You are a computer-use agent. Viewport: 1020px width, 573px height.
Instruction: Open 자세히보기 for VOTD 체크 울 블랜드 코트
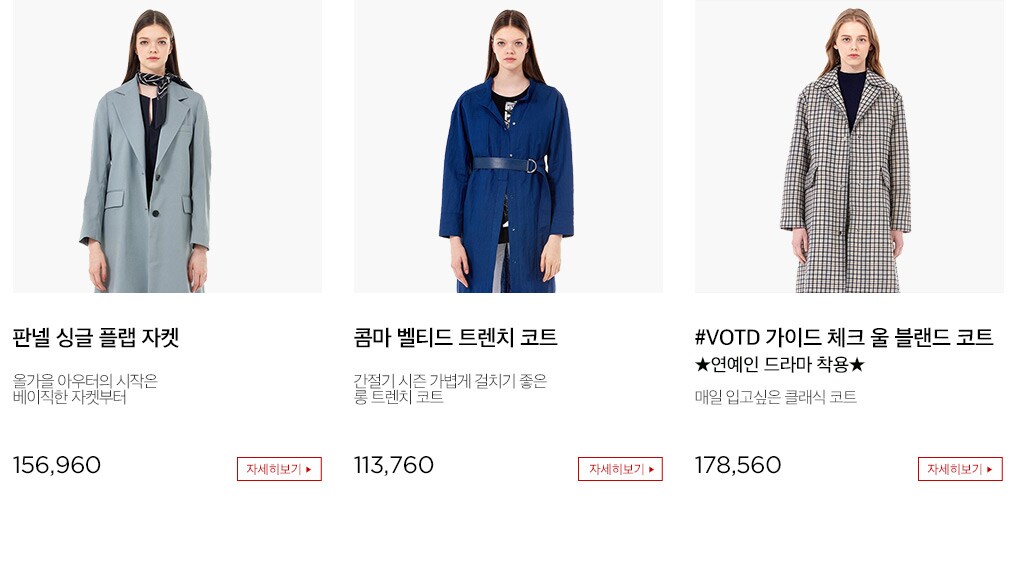[960, 469]
